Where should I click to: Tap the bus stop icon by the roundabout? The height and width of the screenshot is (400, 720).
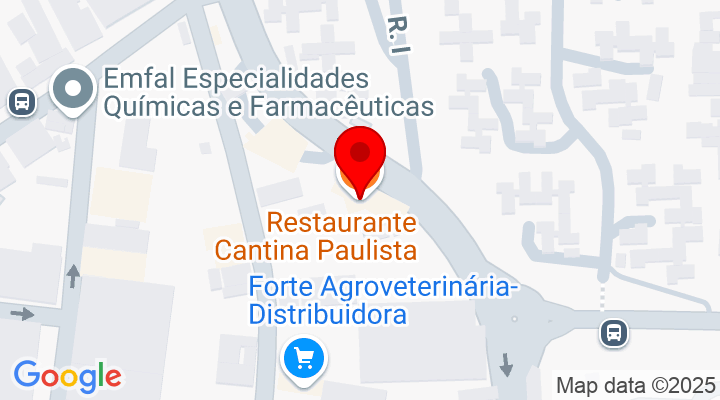pyautogui.click(x=613, y=333)
